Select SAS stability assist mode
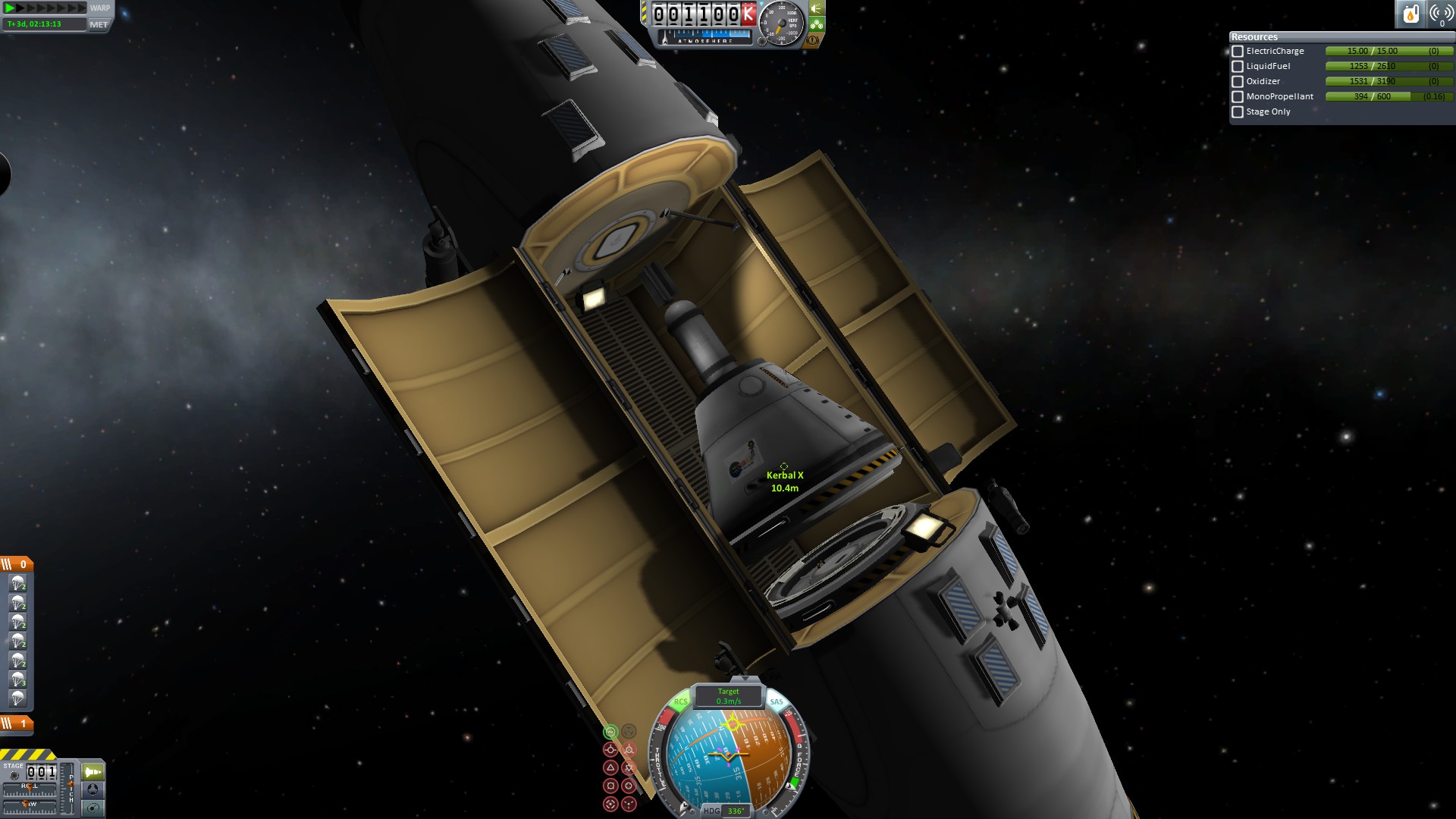The height and width of the screenshot is (819, 1456). click(x=610, y=732)
